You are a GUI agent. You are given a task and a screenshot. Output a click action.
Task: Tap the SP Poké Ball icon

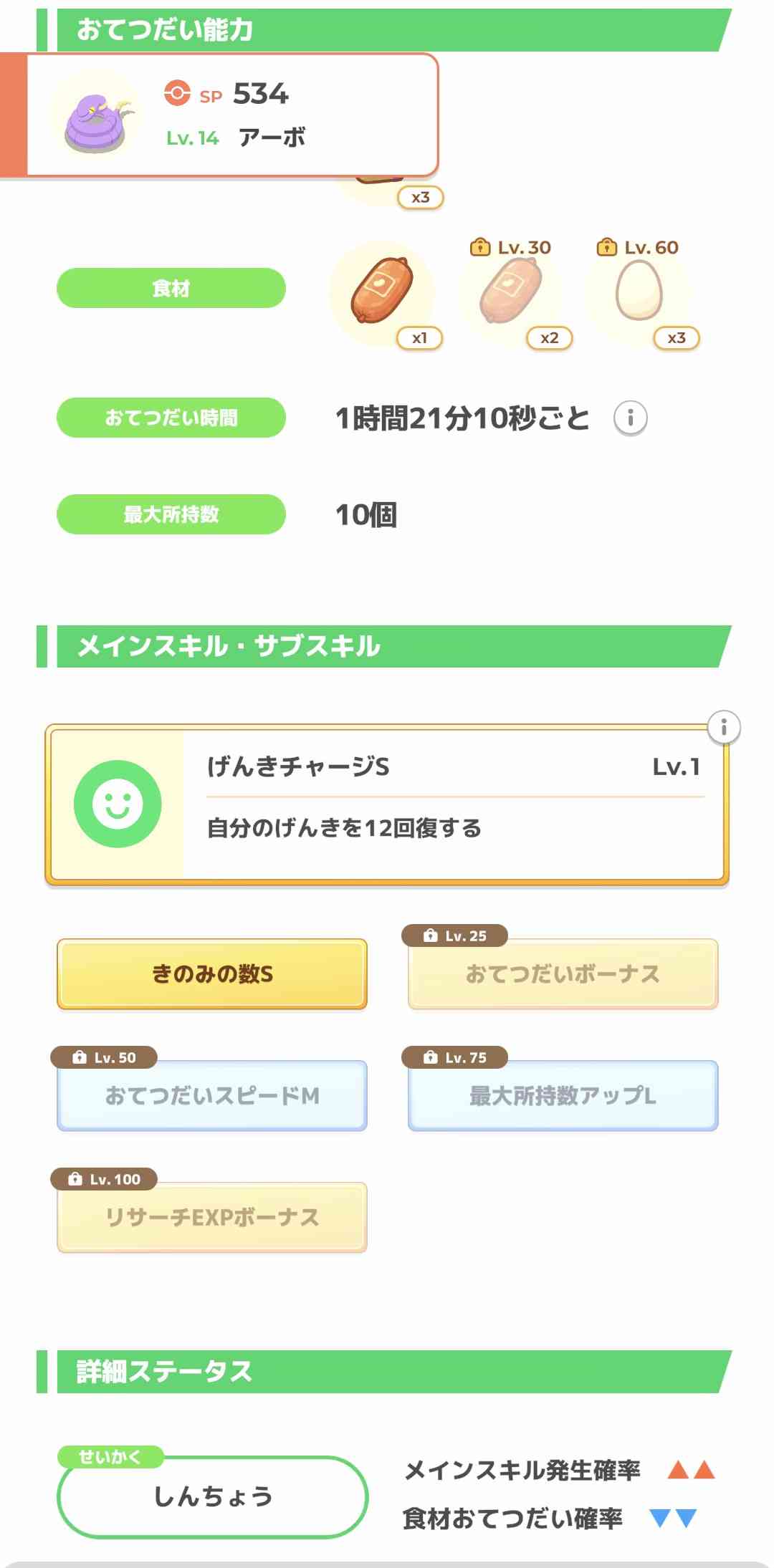point(178,94)
